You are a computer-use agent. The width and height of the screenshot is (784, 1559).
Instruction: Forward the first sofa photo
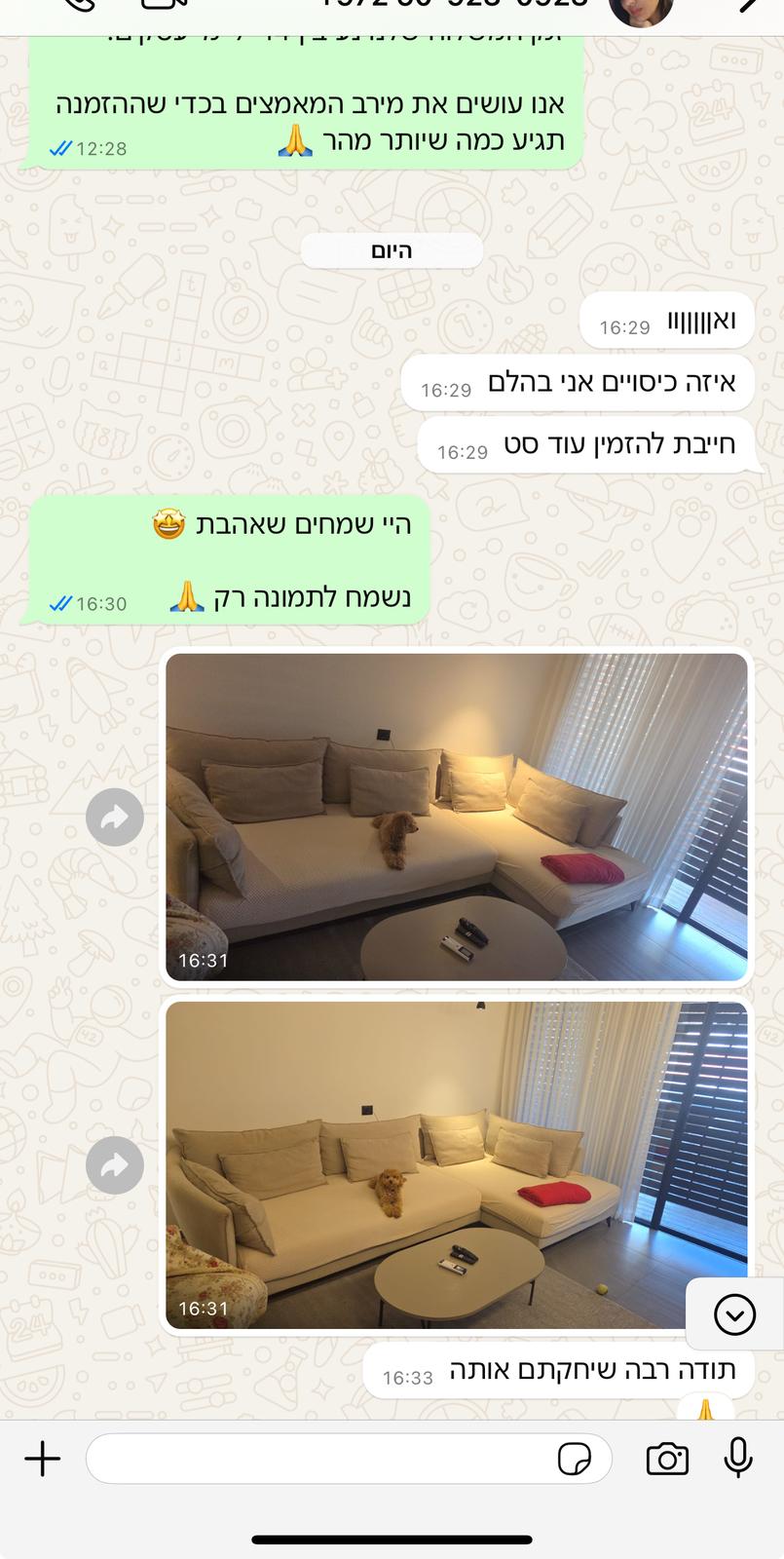[x=115, y=817]
